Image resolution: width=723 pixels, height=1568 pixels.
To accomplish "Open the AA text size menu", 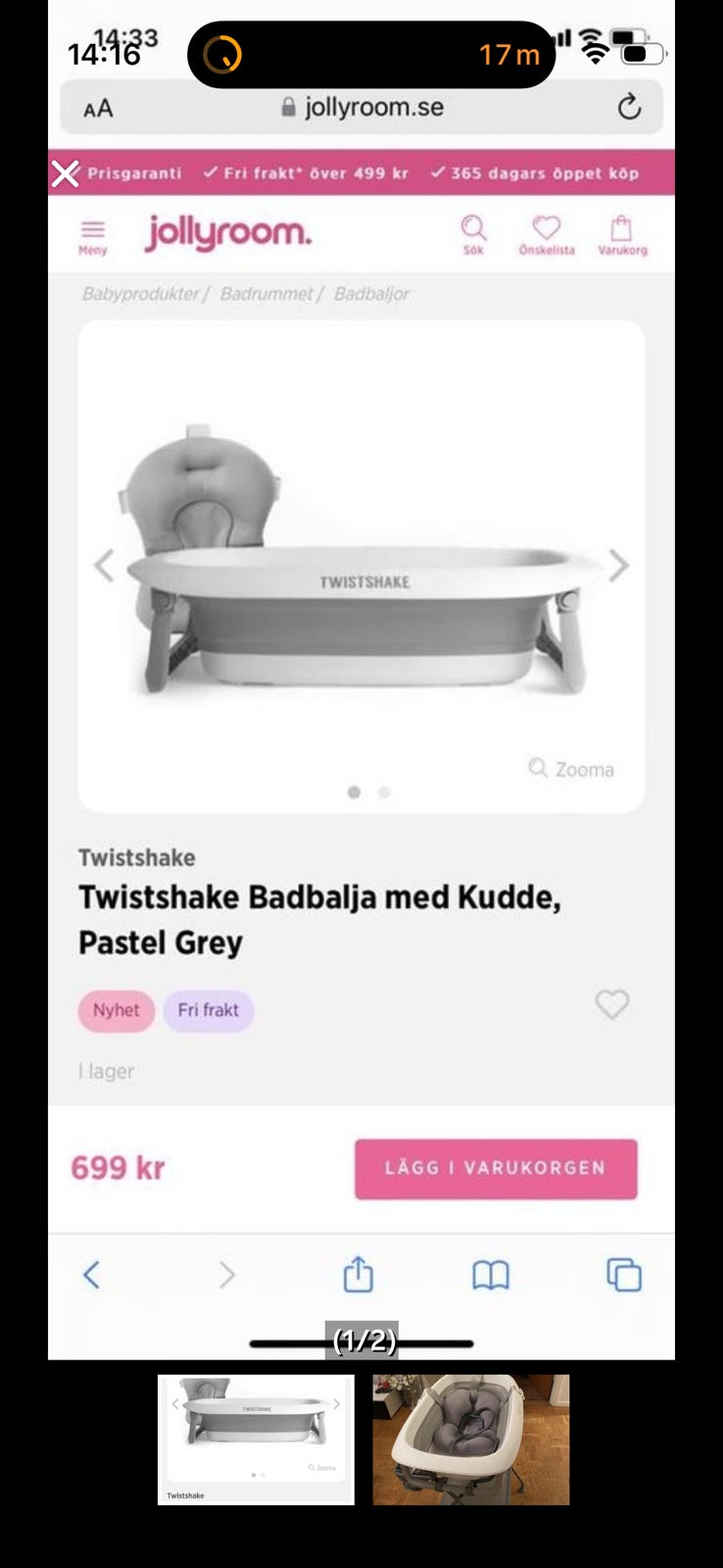I will [x=96, y=109].
